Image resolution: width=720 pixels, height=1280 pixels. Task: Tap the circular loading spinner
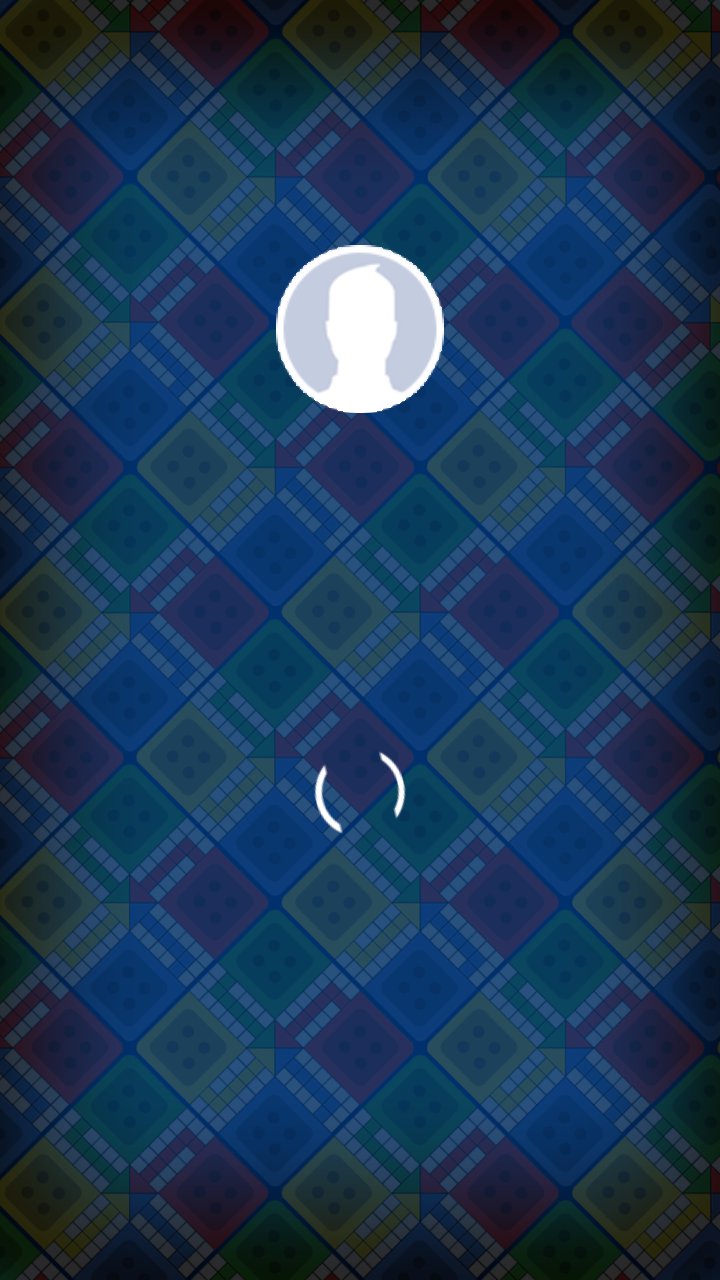point(360,790)
